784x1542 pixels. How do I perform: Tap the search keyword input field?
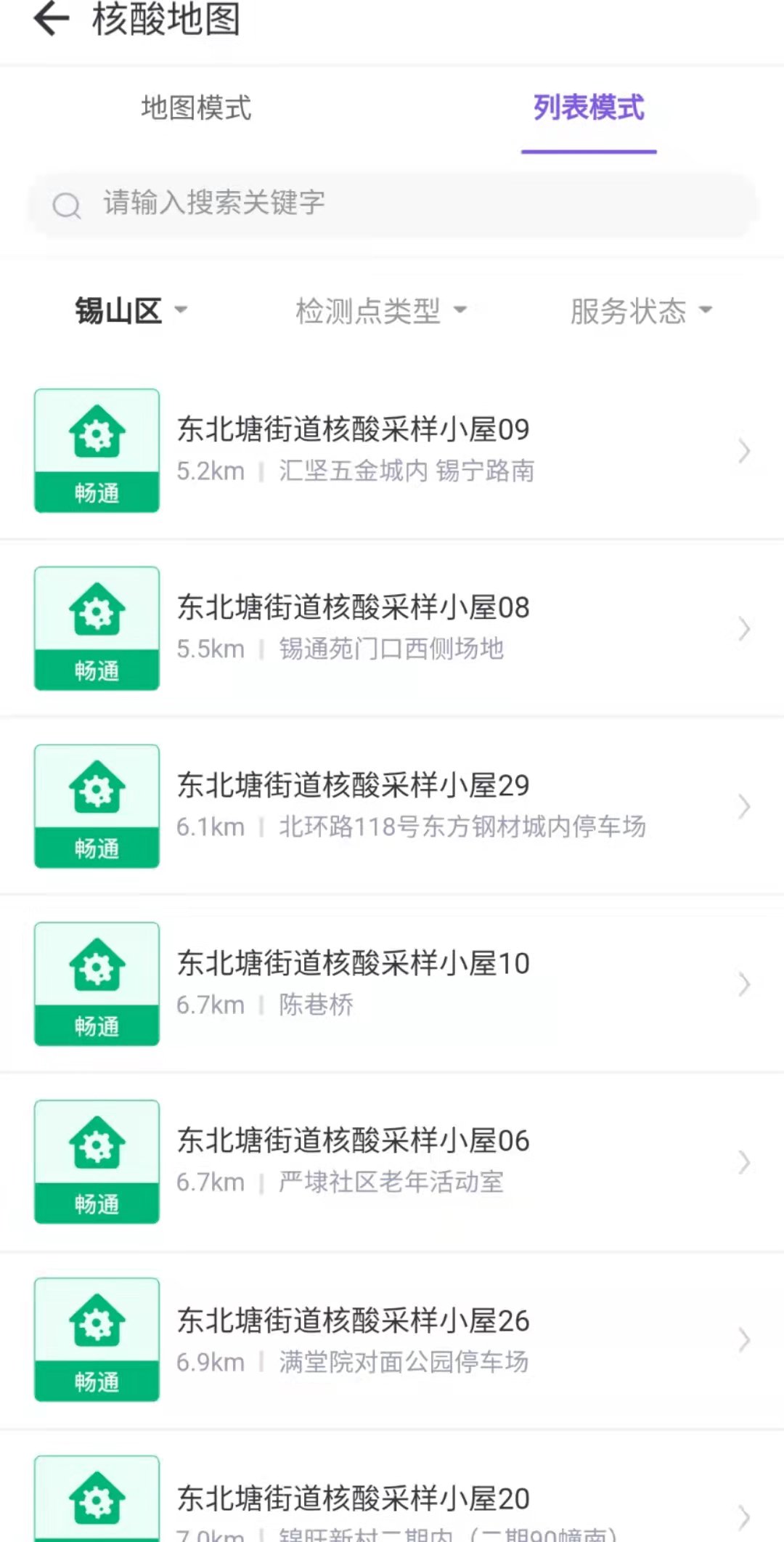pos(392,204)
